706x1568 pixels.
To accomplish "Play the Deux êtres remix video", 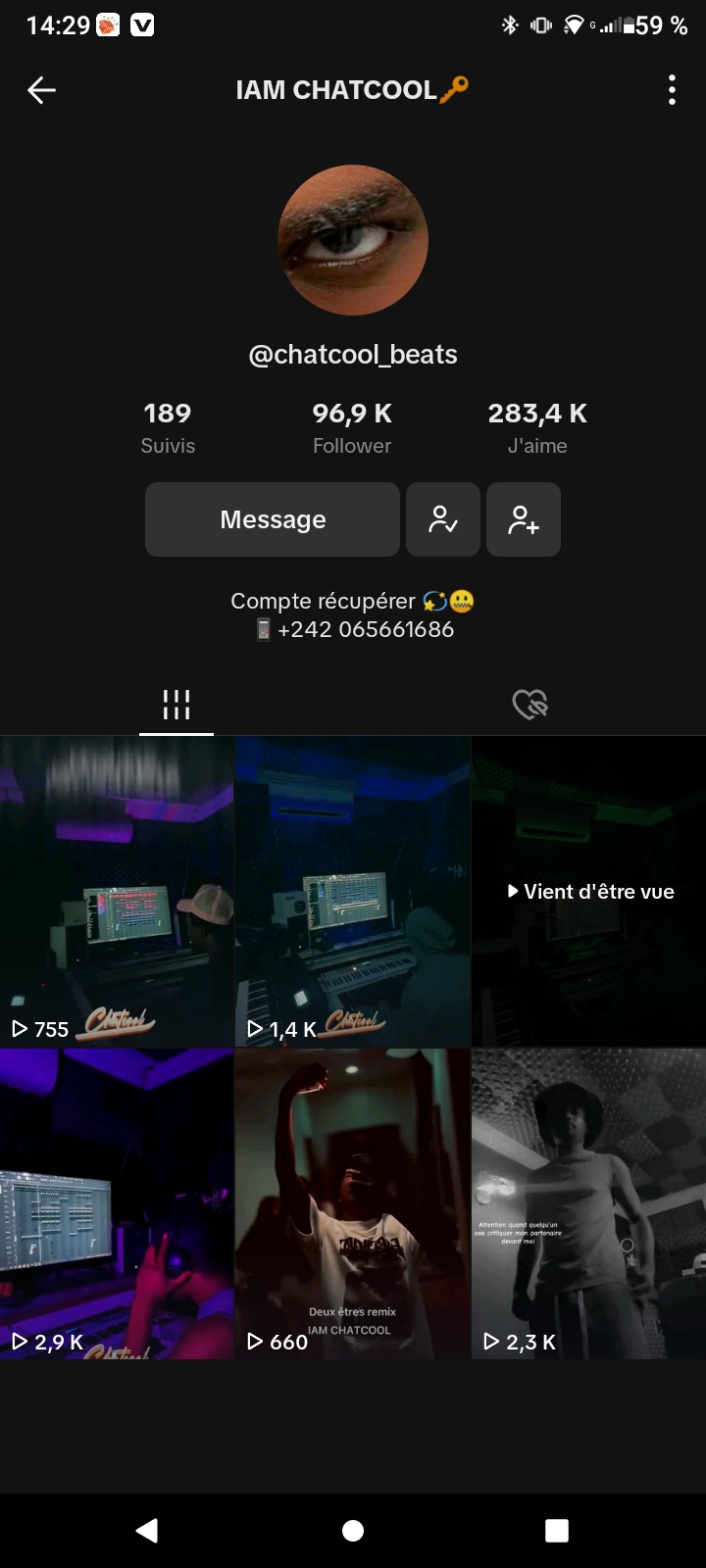I will coord(353,1203).
